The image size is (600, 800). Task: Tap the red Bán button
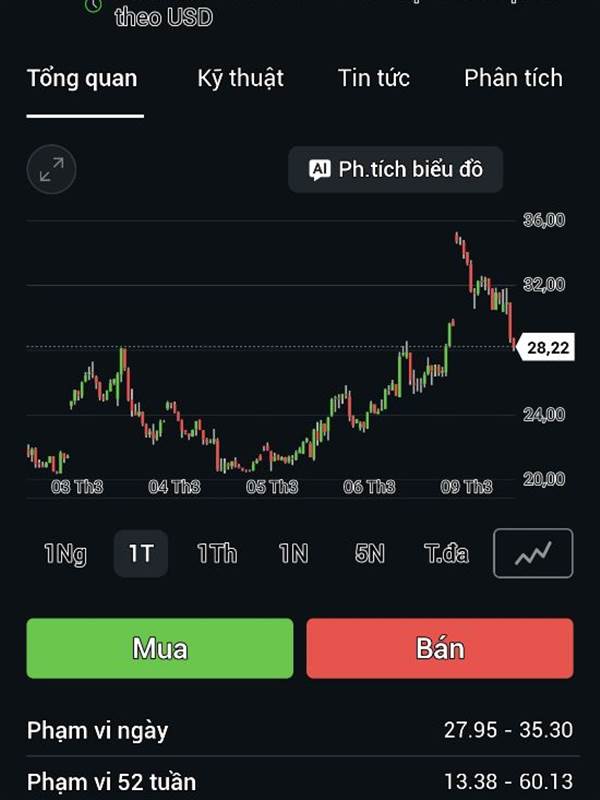[440, 648]
